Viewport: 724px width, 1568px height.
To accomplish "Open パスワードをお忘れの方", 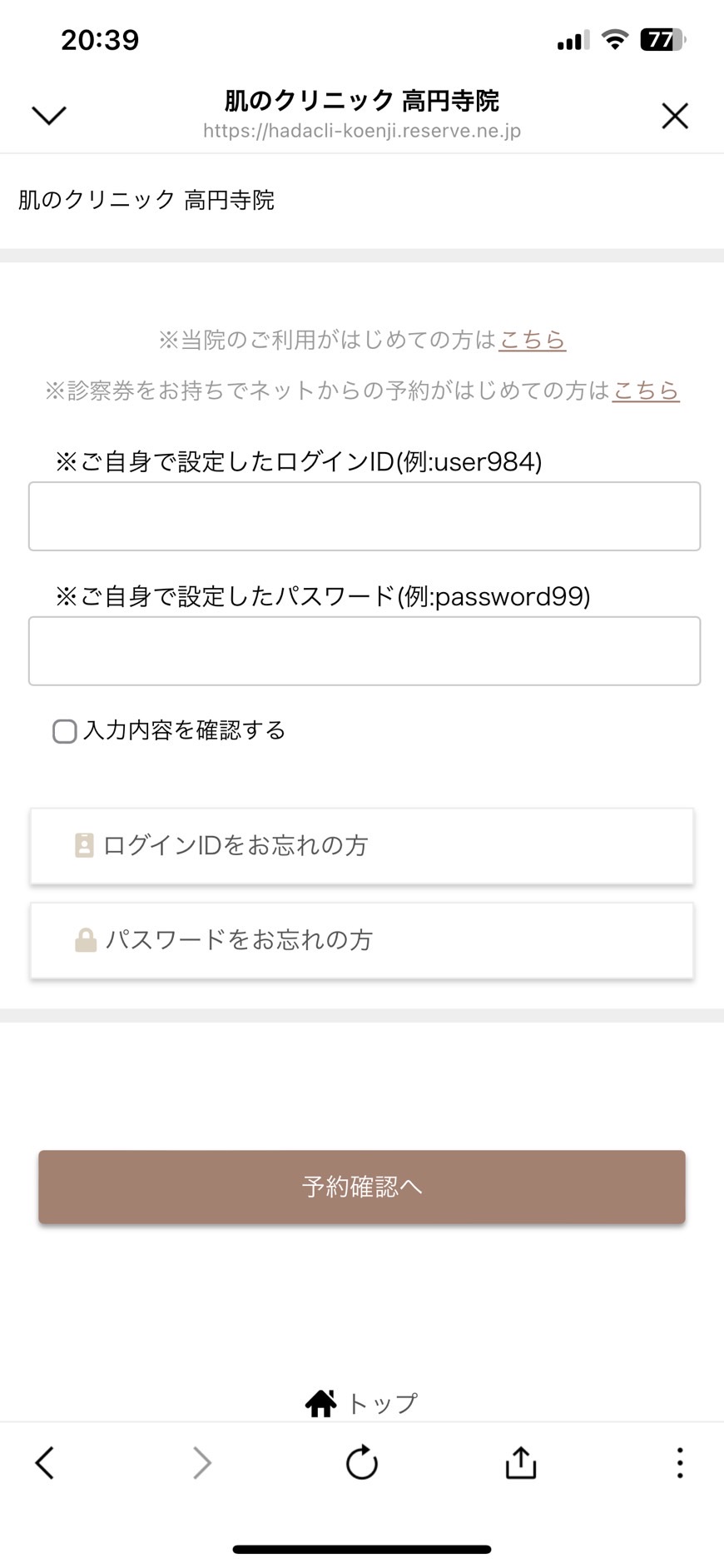I will point(362,940).
